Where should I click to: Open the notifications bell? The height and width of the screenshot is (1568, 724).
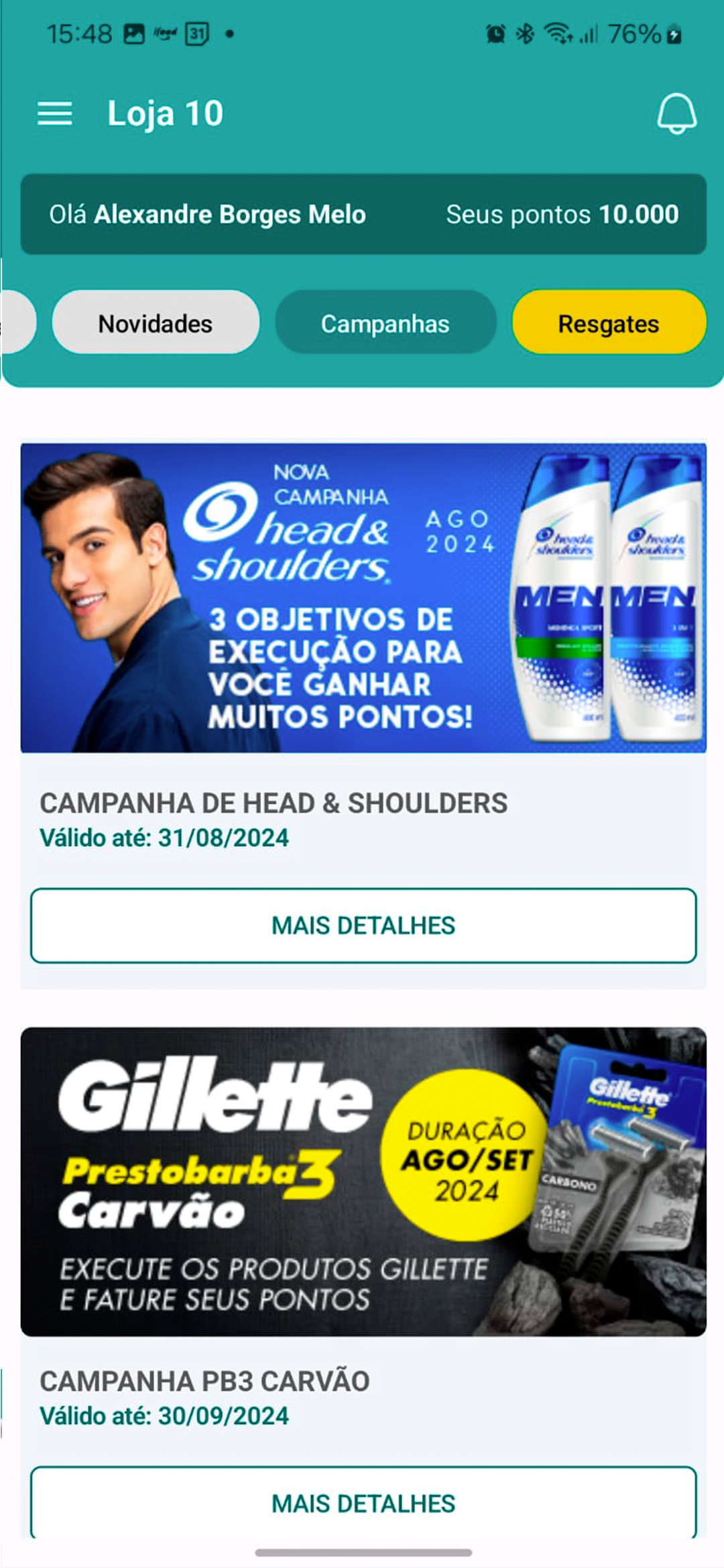pyautogui.click(x=676, y=114)
